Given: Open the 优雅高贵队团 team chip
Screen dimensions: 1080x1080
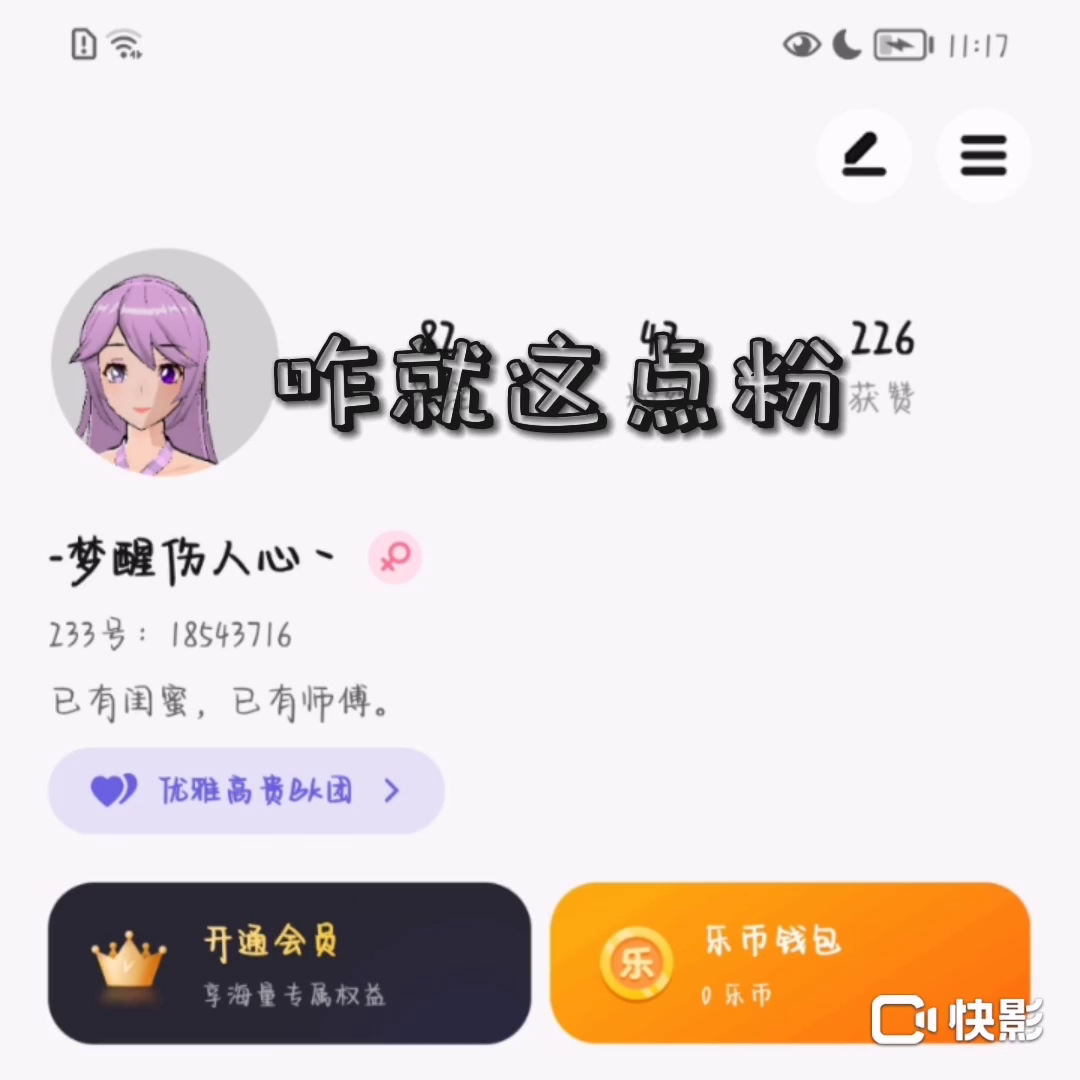Looking at the screenshot, I should [246, 791].
